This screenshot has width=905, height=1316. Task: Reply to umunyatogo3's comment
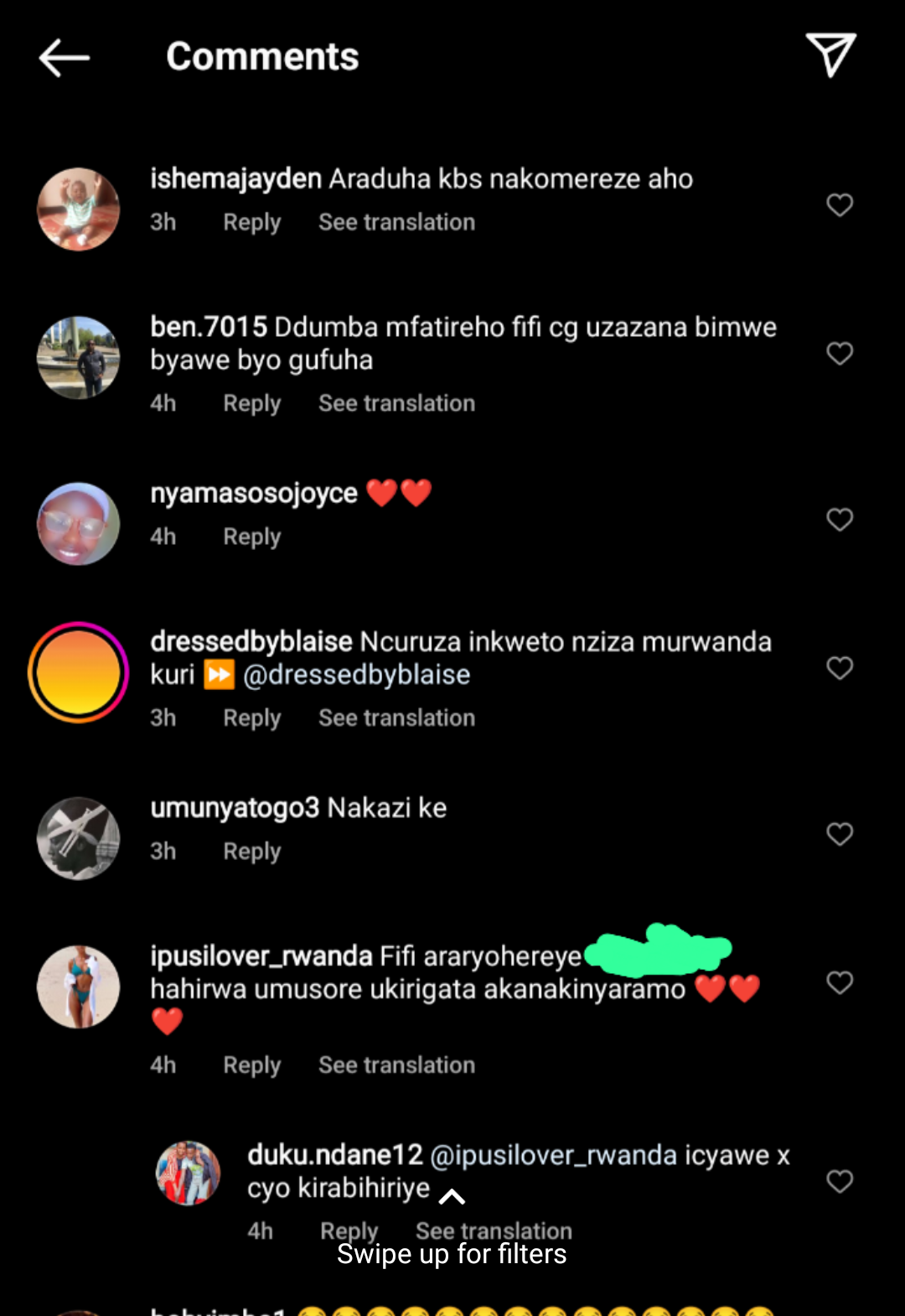click(x=251, y=851)
